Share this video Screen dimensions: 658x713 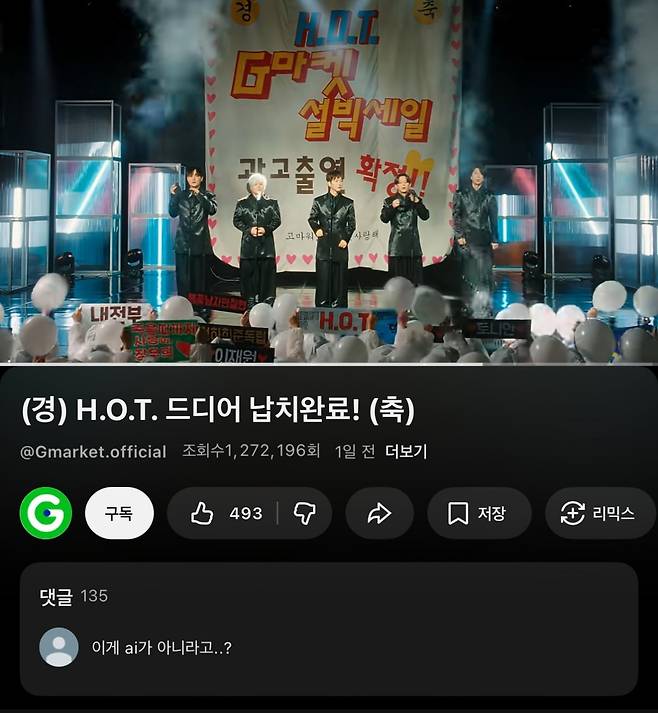[379, 513]
